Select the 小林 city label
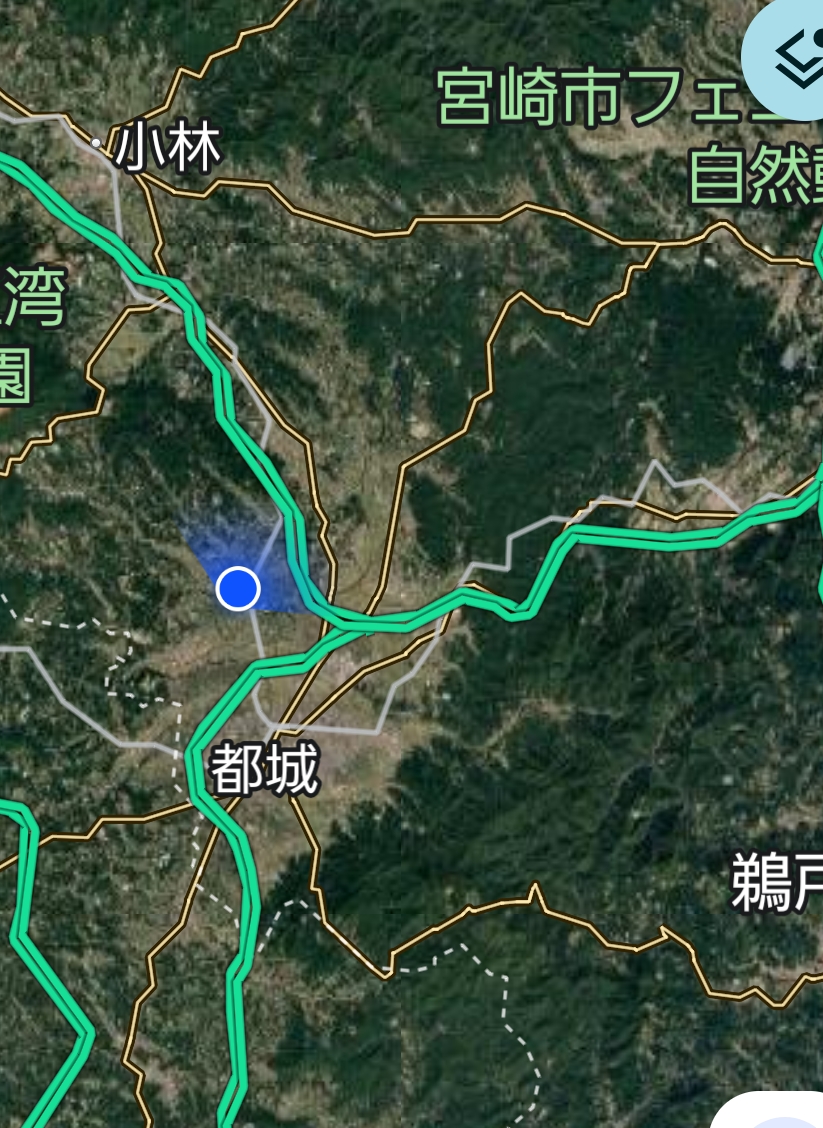823x1128 pixels. tap(166, 148)
